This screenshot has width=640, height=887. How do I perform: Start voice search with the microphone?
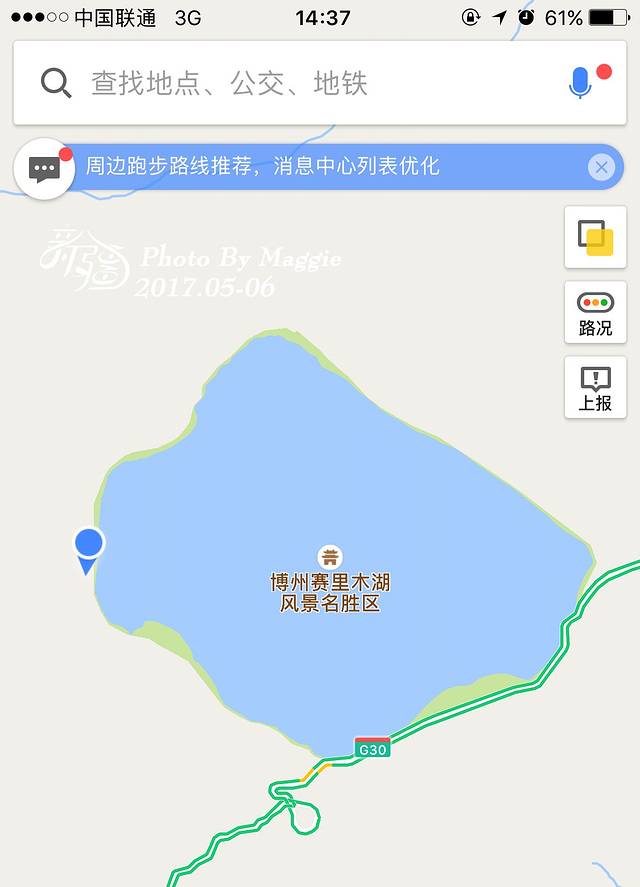tap(580, 83)
